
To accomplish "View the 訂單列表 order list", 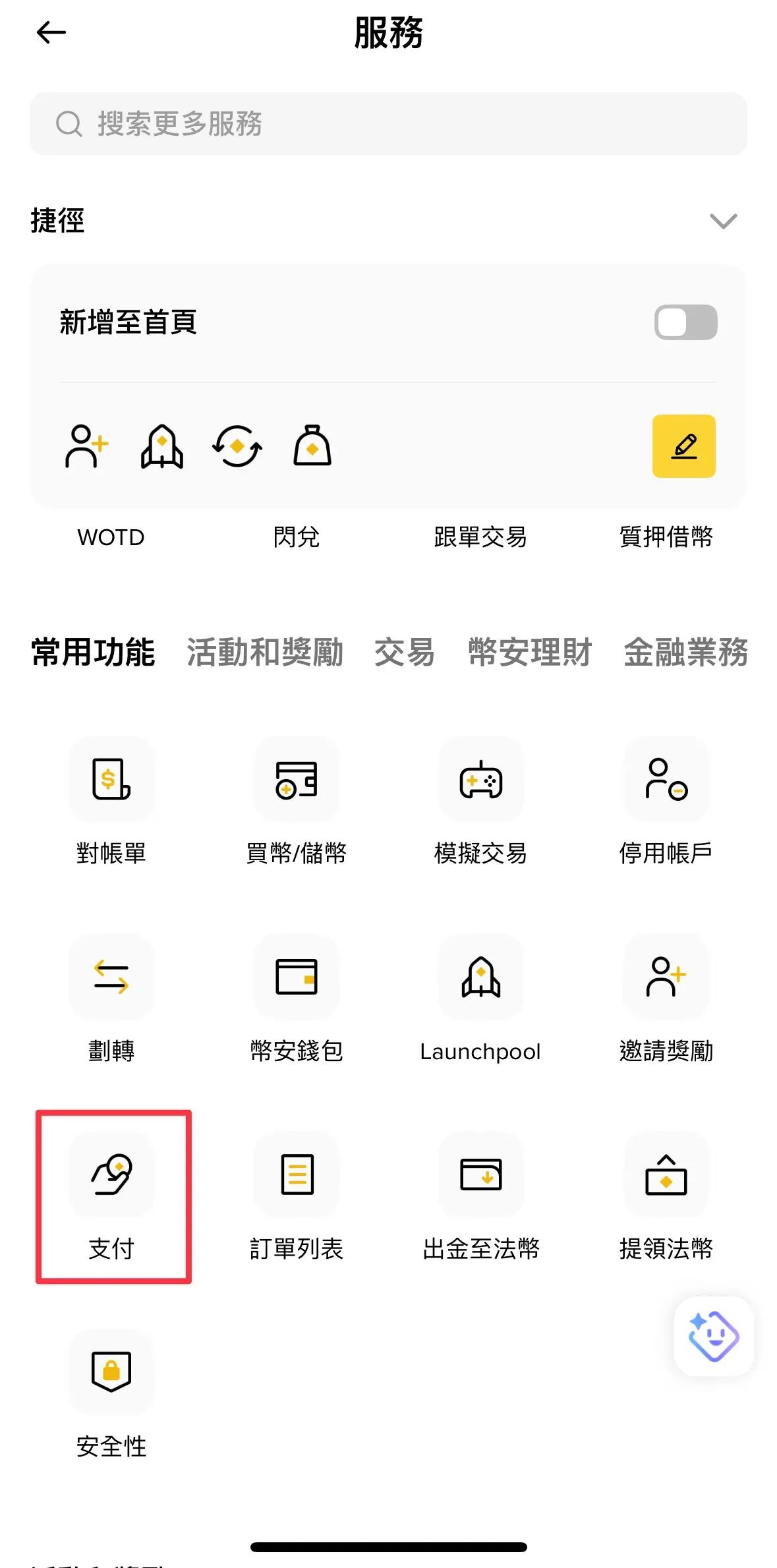I will (x=296, y=1175).
